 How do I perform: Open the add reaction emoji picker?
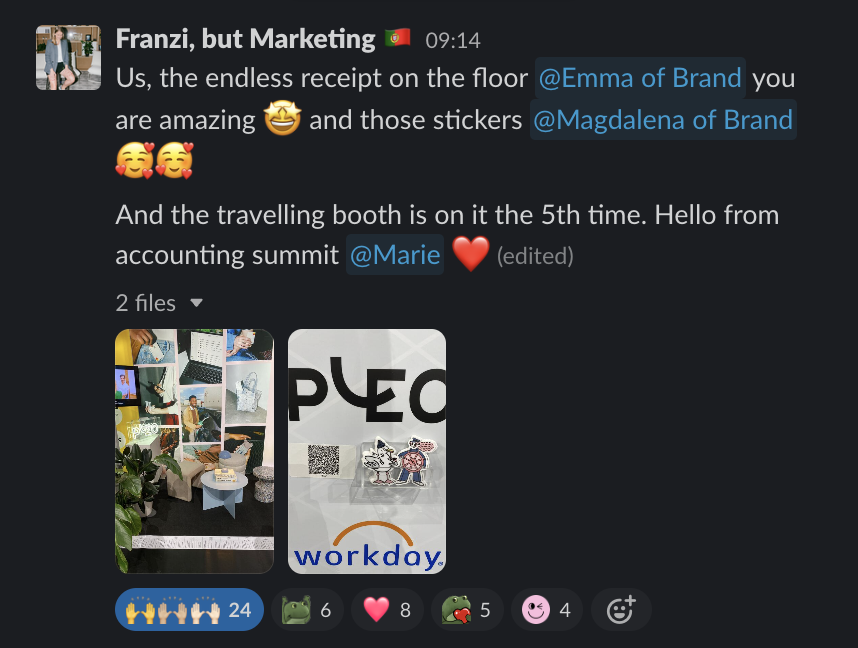621,609
